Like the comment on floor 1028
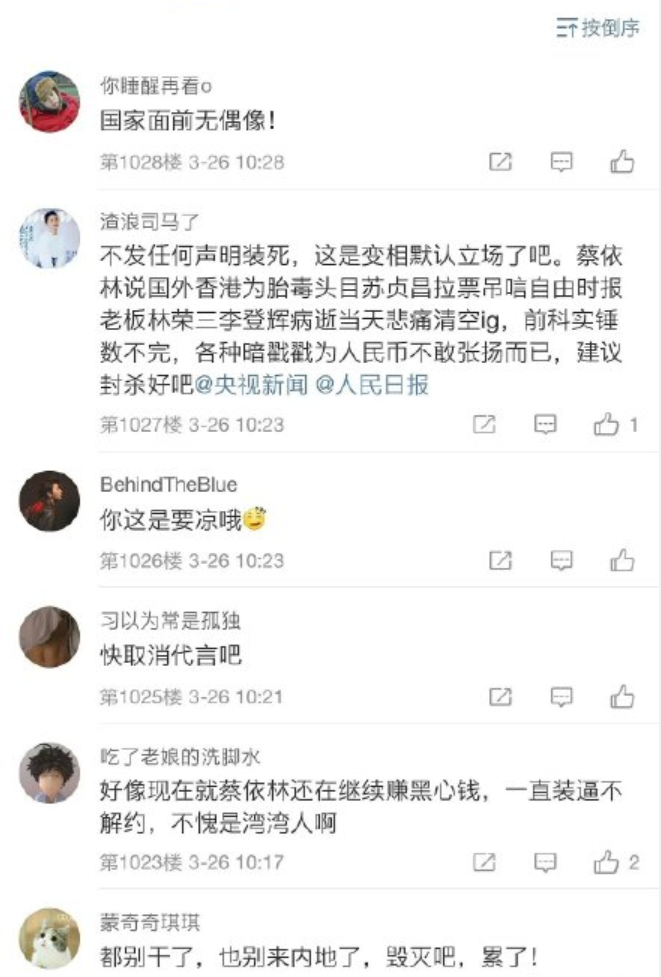Screen dimensions: 661x977 tap(622, 162)
